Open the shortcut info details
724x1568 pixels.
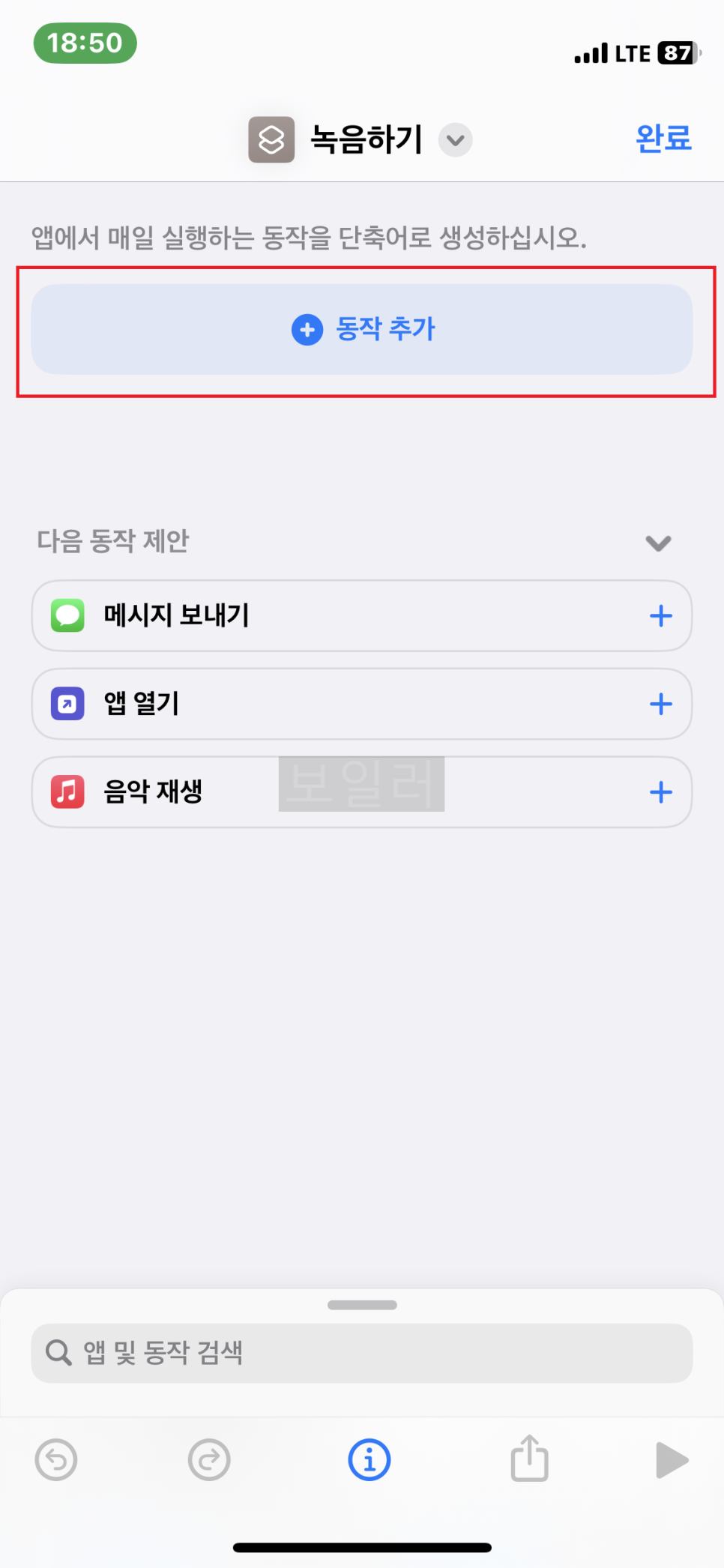tap(369, 1460)
